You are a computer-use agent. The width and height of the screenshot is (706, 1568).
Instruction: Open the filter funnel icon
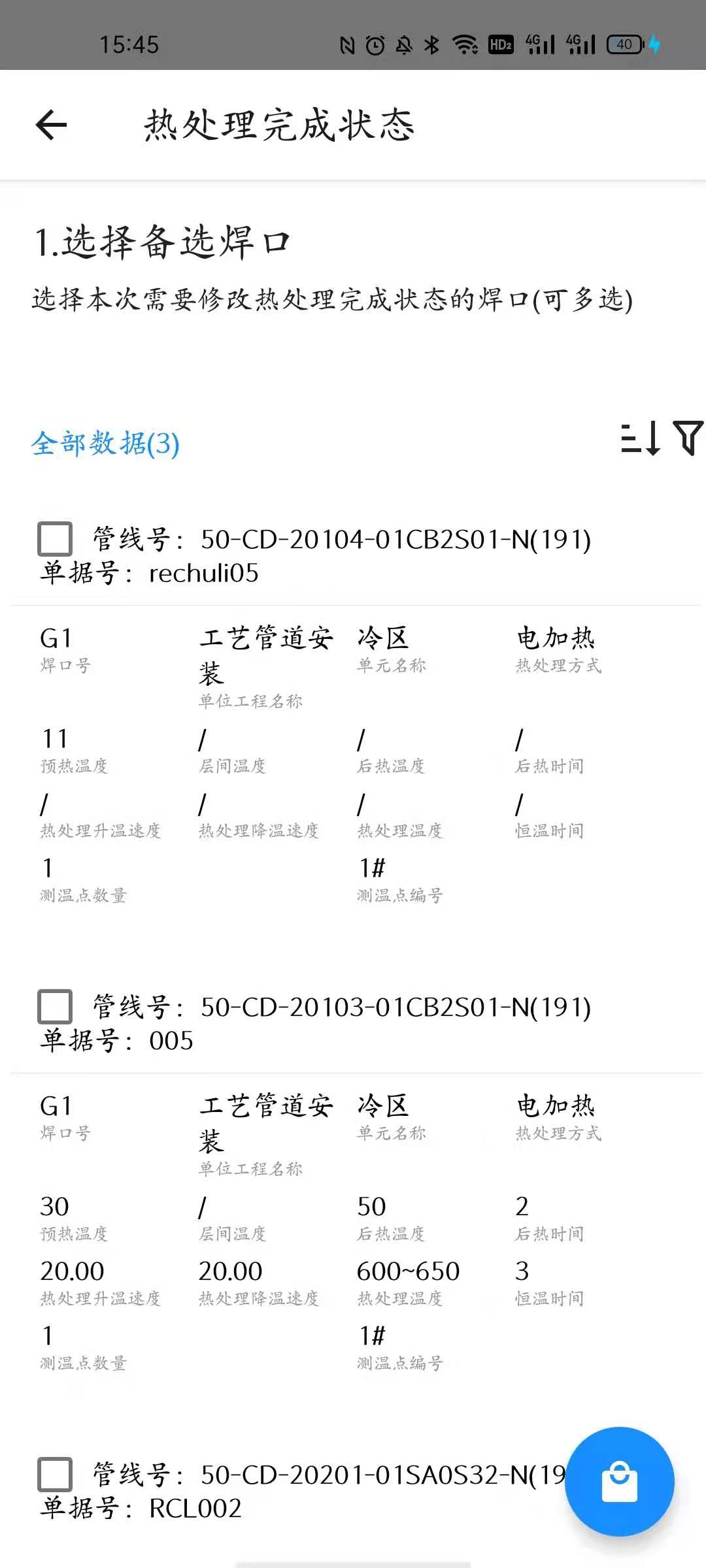click(688, 438)
